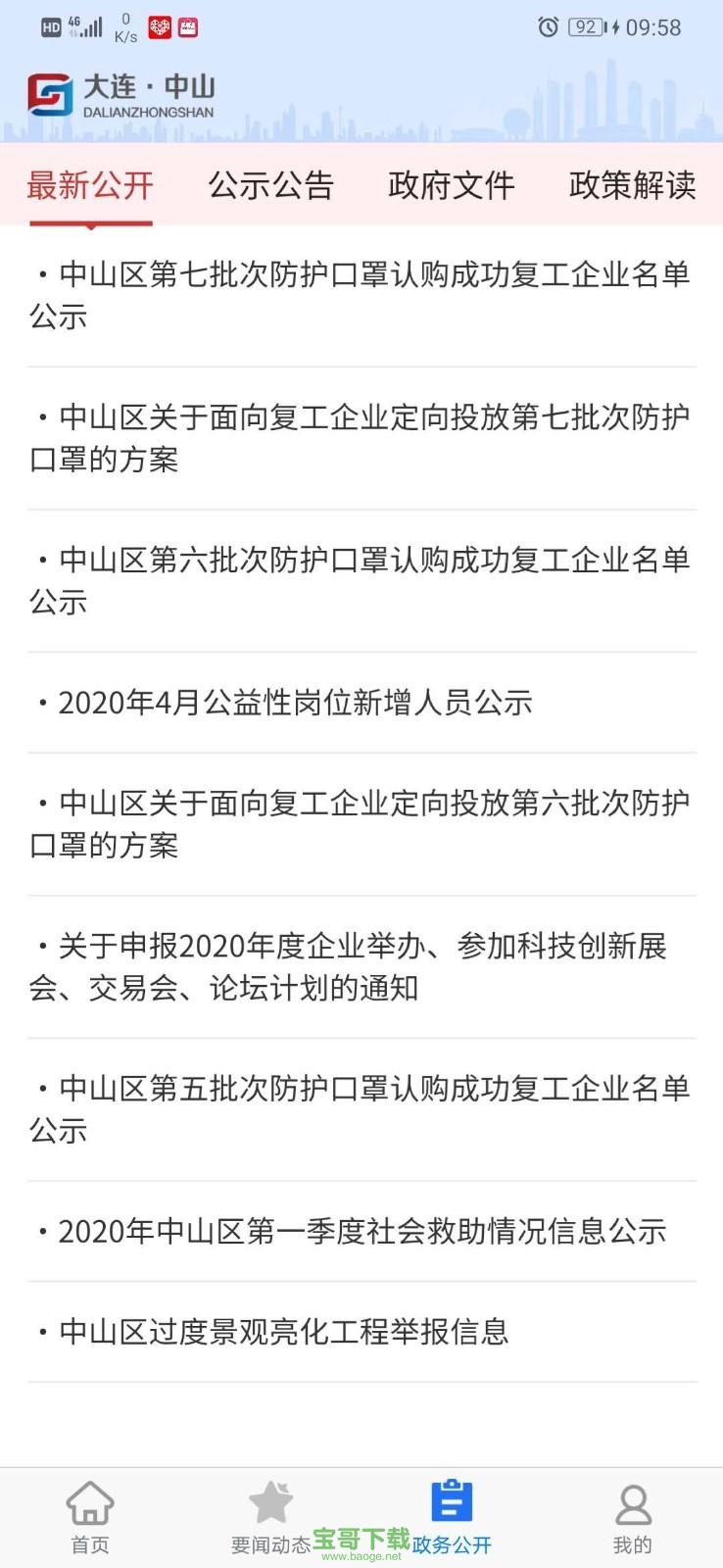
Task: Open 中山区第七批次防护口罩认购成功复工企业名单公示
Action: click(361, 294)
